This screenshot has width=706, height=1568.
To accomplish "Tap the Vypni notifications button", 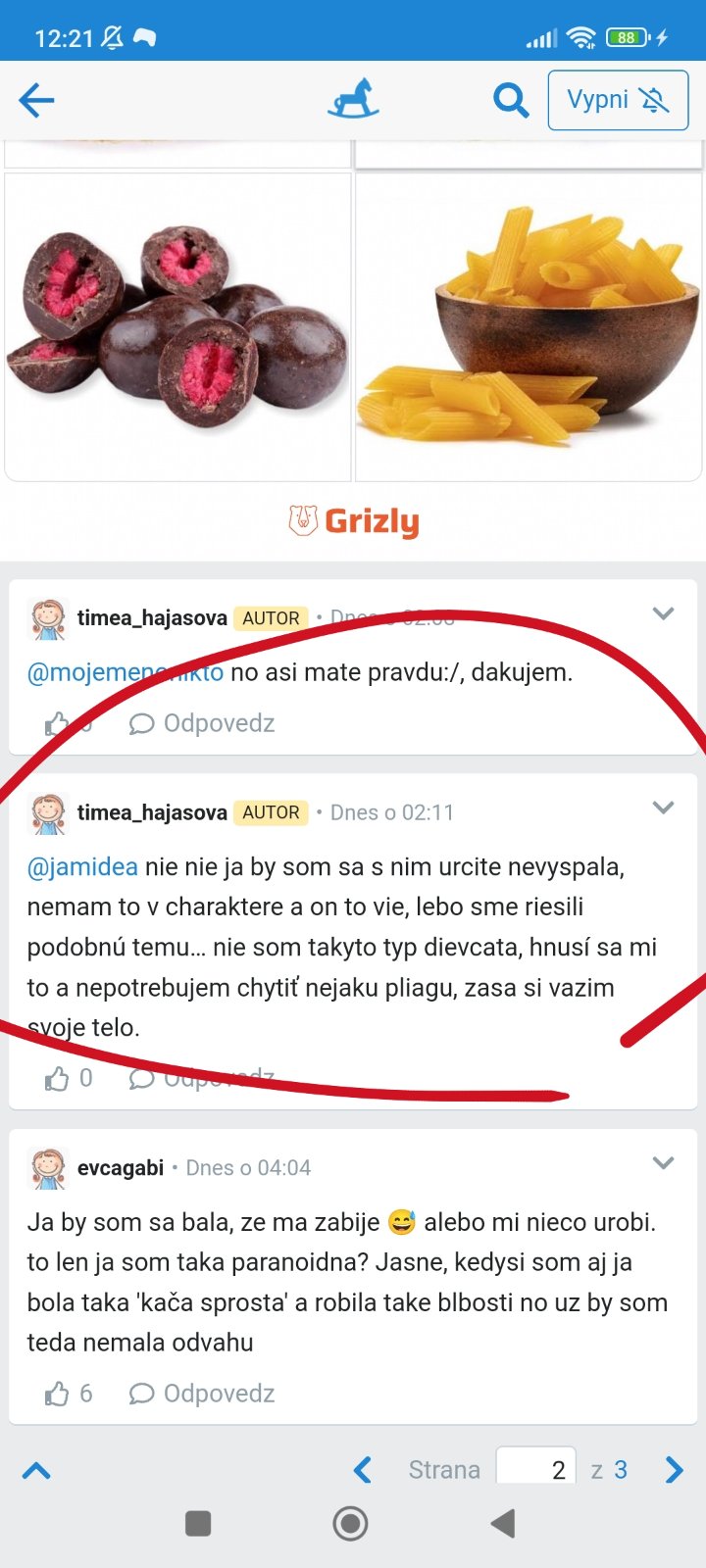I will pyautogui.click(x=618, y=100).
